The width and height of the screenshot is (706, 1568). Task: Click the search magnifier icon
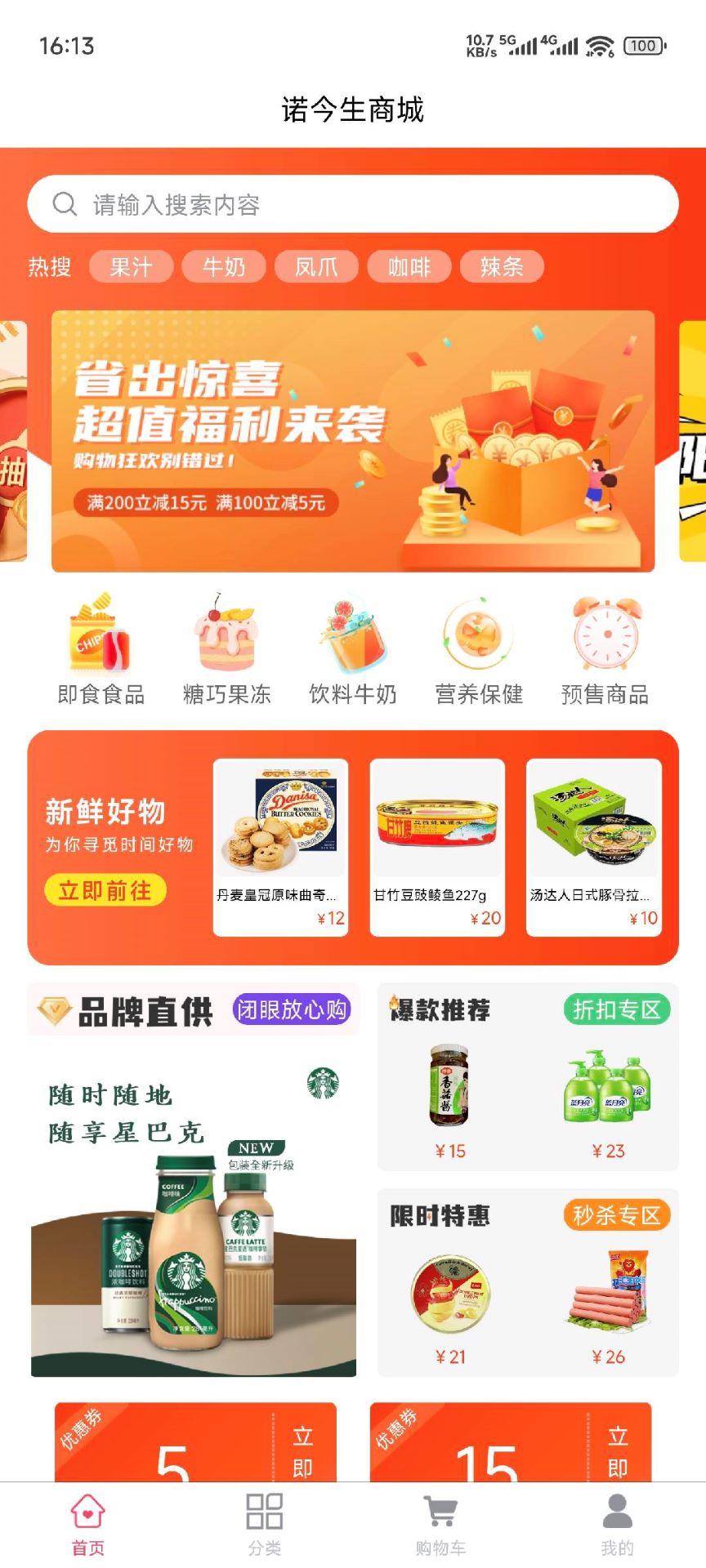click(x=64, y=203)
